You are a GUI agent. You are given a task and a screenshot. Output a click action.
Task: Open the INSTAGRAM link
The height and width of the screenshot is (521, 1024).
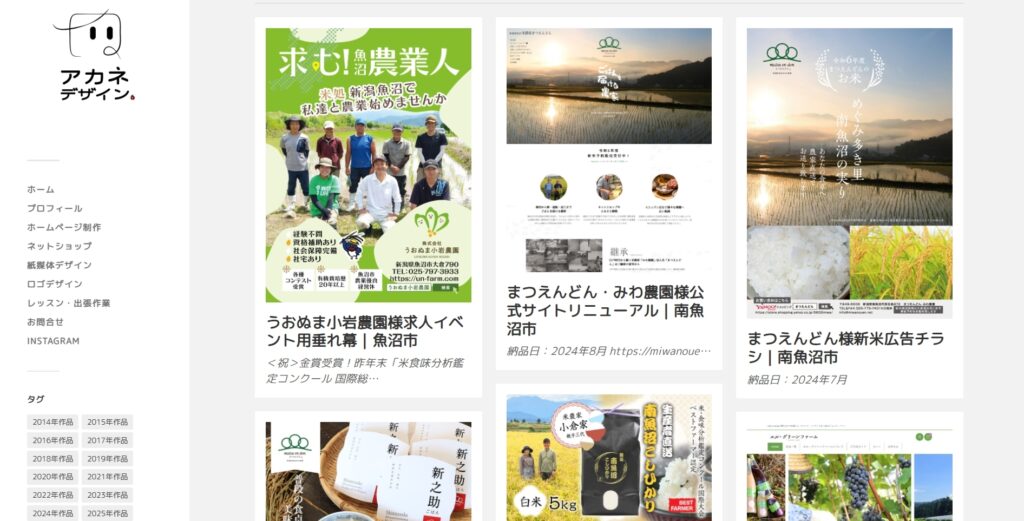(53, 341)
